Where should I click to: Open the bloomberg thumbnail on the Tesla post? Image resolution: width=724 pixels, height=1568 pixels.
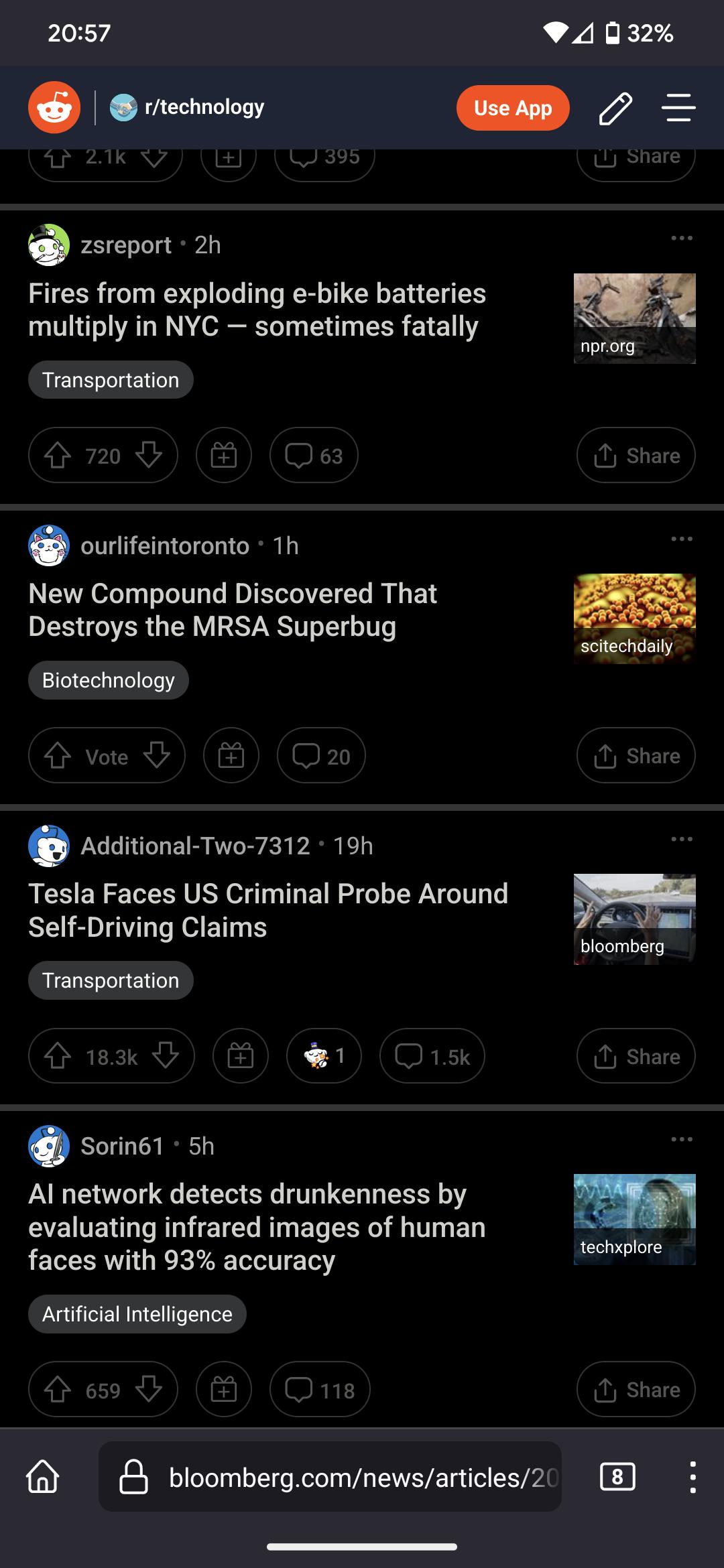[x=635, y=918]
